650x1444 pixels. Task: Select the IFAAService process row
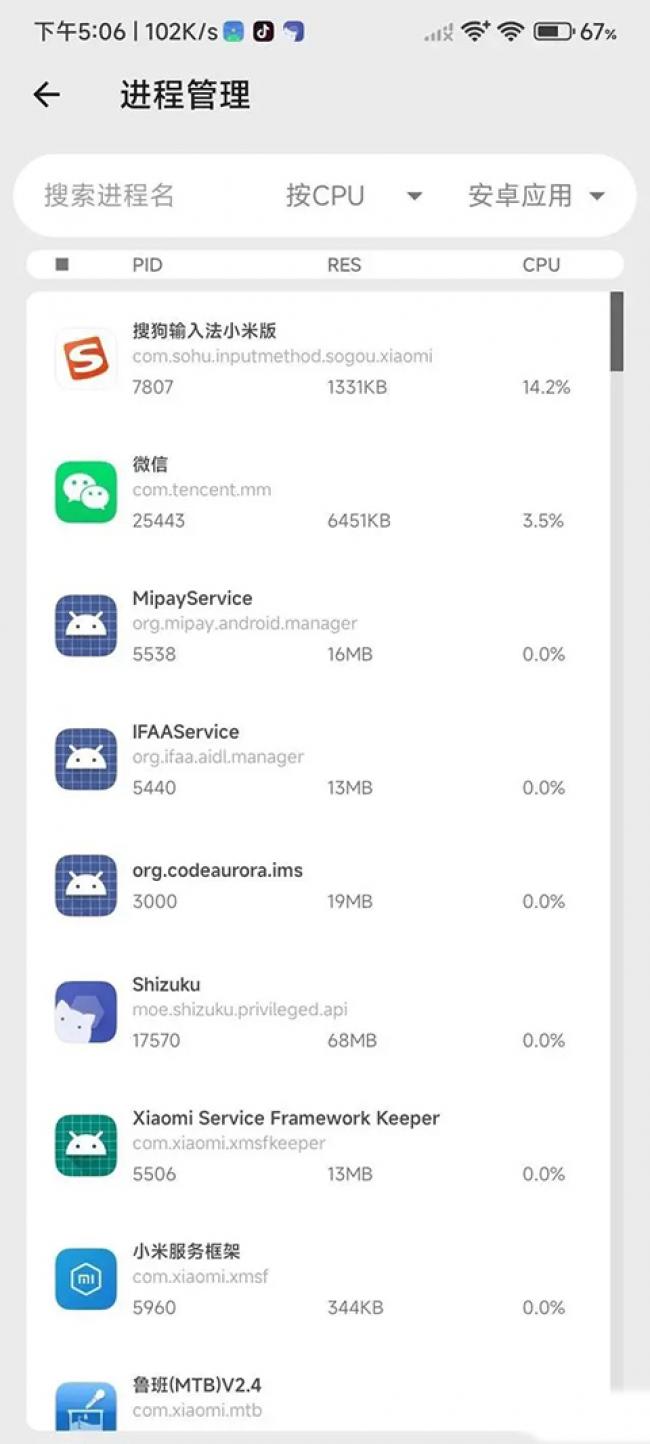tap(318, 759)
